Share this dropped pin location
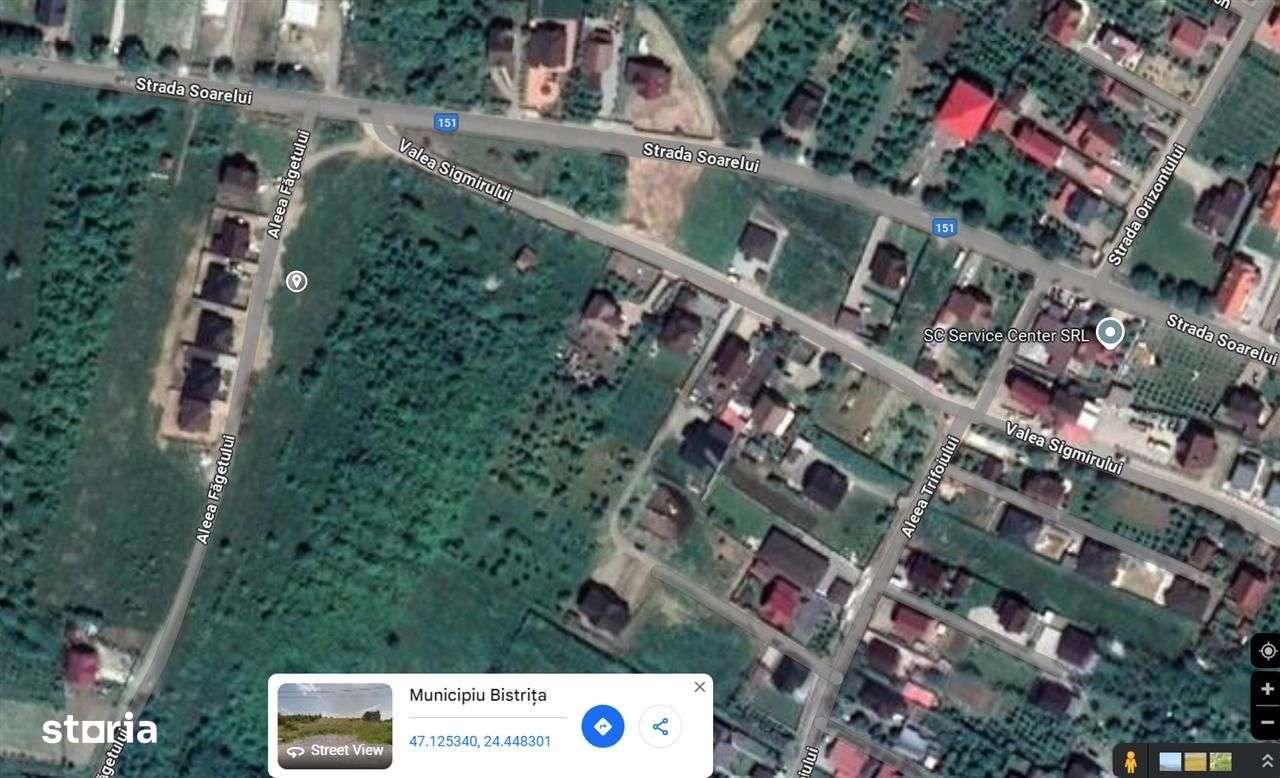This screenshot has height=778, width=1280. (x=660, y=726)
